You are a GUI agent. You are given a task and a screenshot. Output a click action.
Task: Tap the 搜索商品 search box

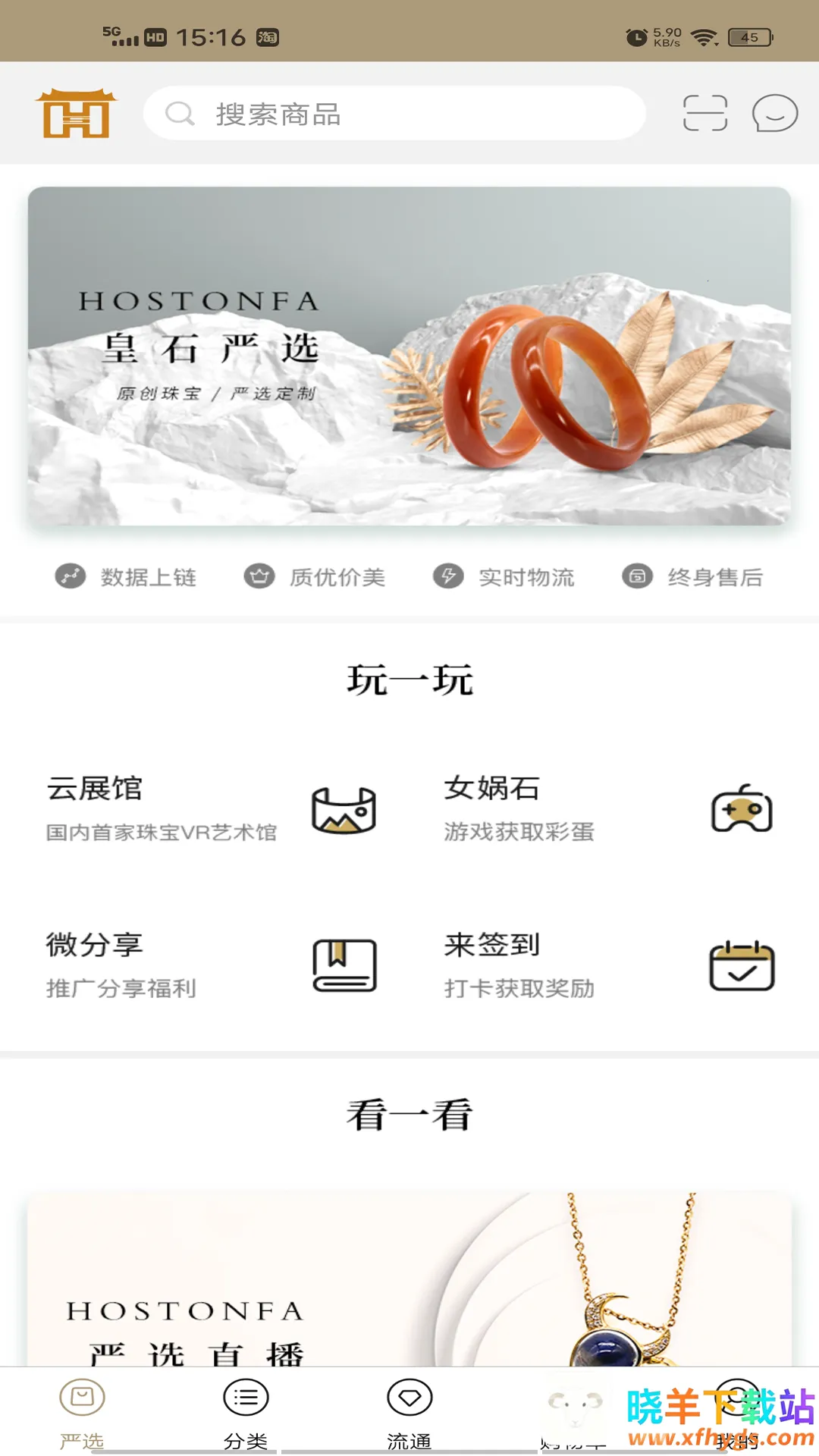[x=394, y=114]
